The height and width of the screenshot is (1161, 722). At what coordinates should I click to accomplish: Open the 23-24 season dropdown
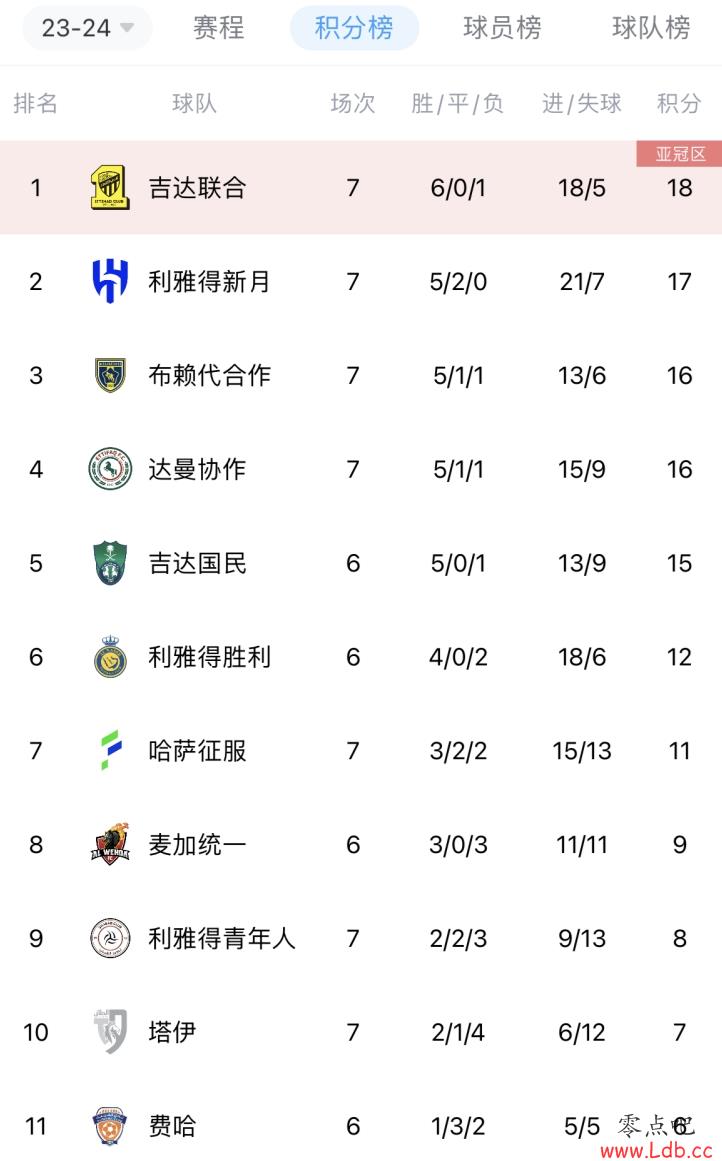point(87,28)
